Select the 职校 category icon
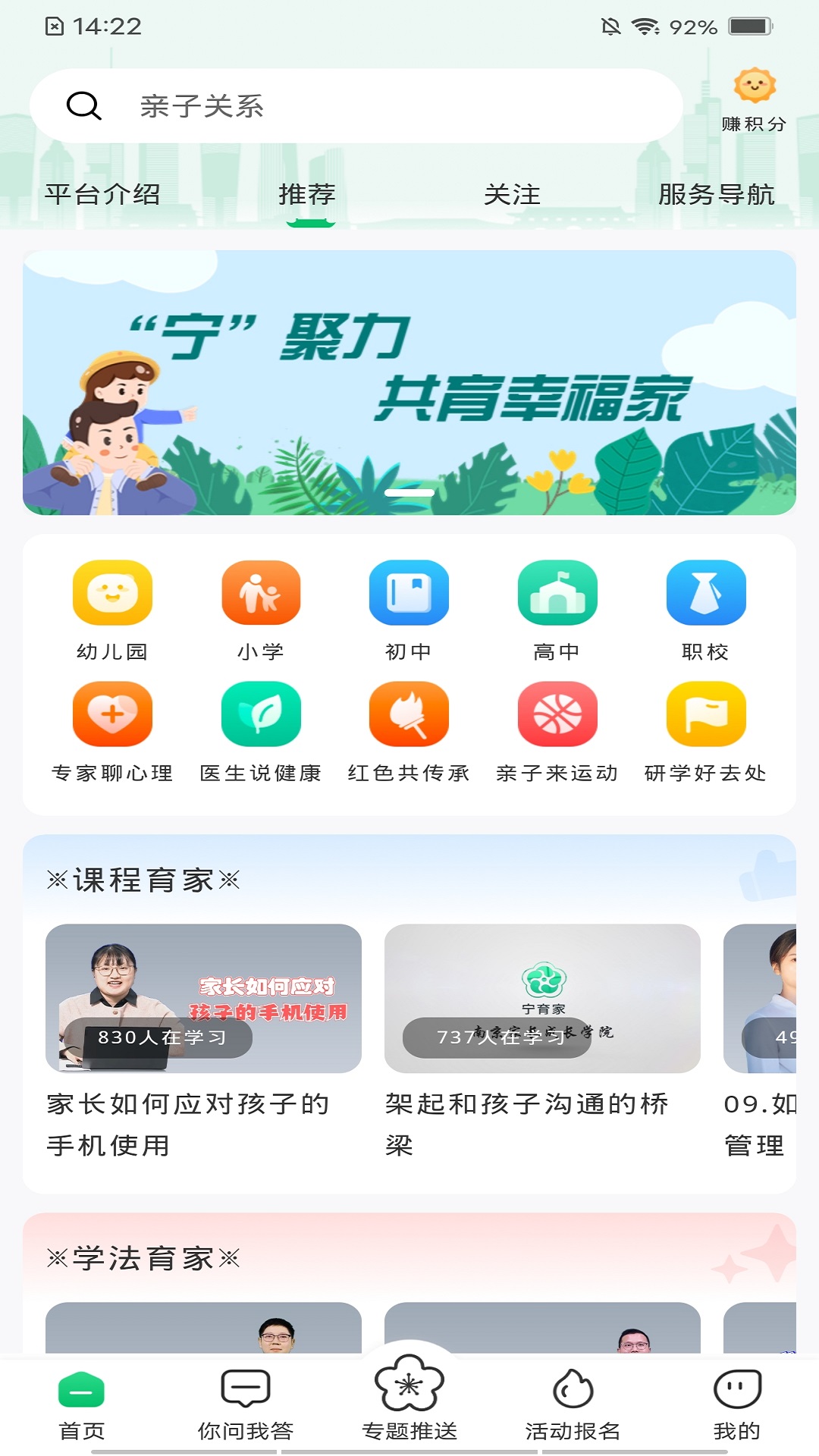Screen dimensions: 819x1456 click(706, 592)
